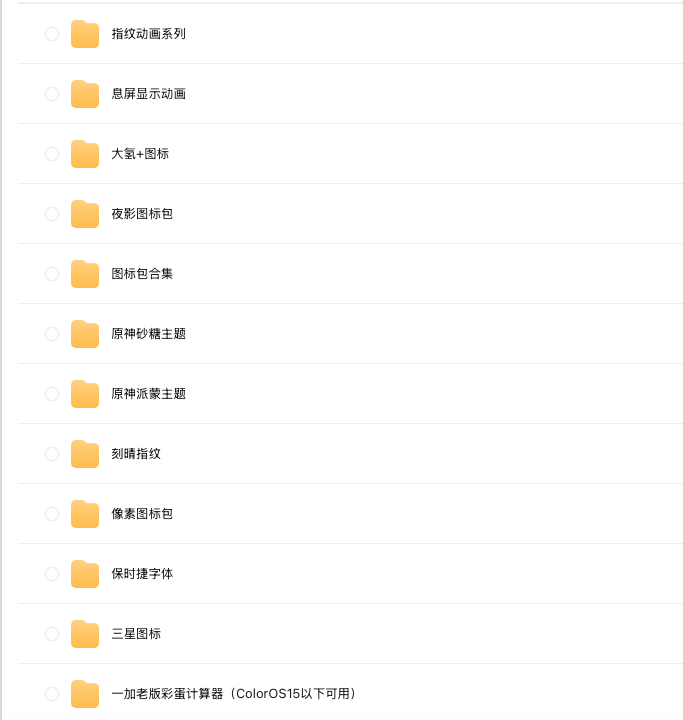Select the checkbox for 指纹动画系列

(x=52, y=34)
